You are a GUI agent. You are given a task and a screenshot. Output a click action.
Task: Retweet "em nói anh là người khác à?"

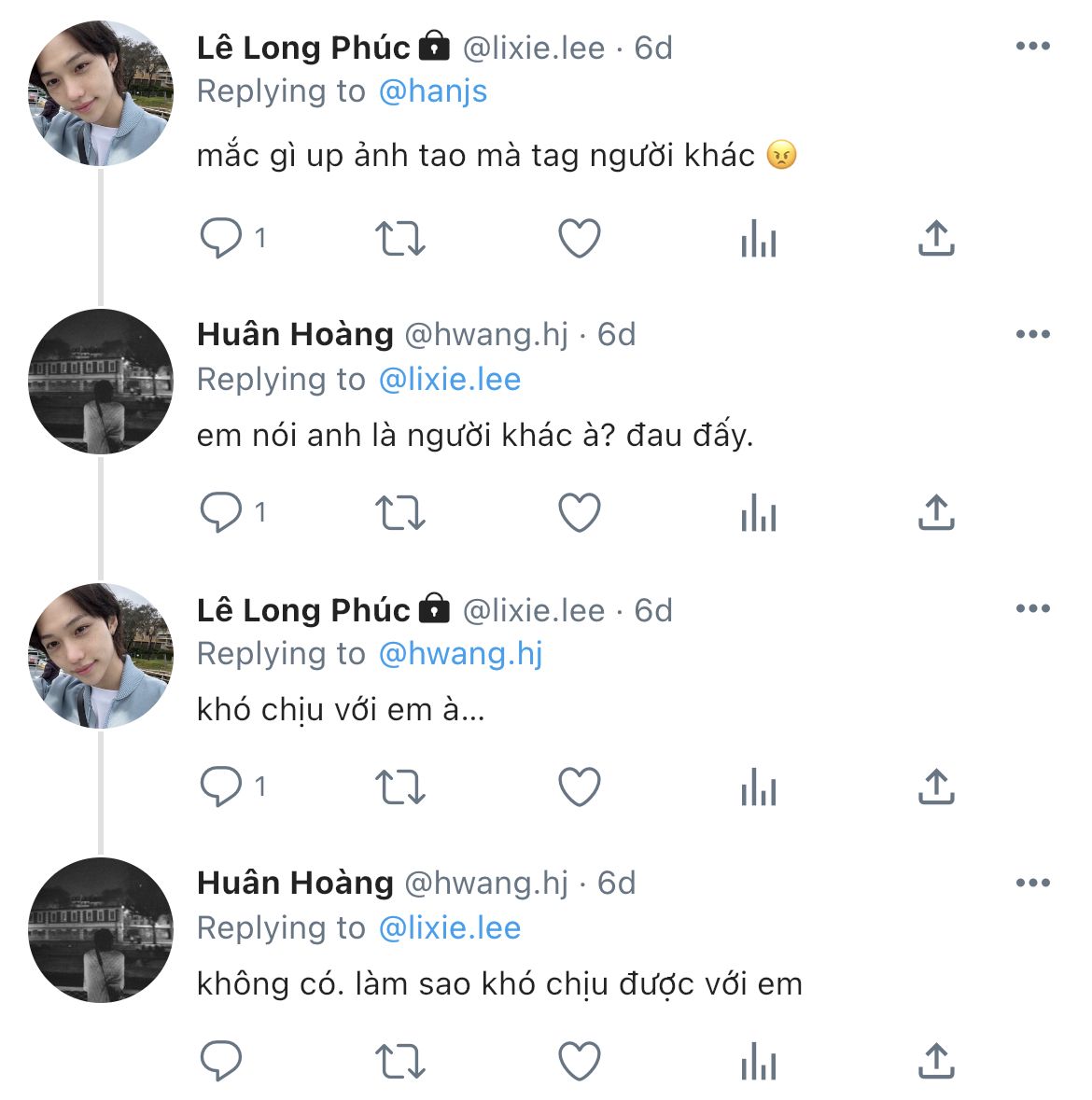tap(399, 513)
